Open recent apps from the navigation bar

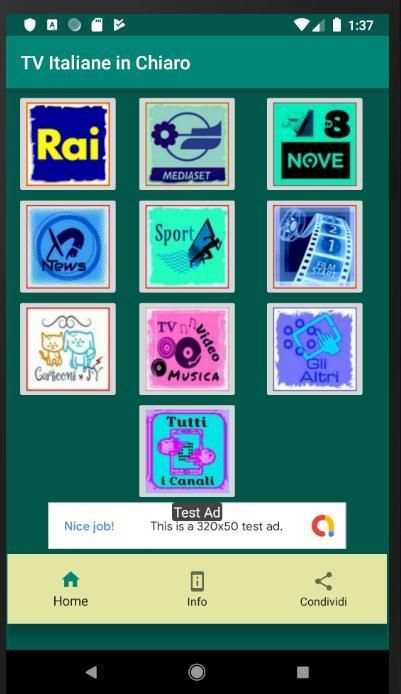tap(303, 672)
